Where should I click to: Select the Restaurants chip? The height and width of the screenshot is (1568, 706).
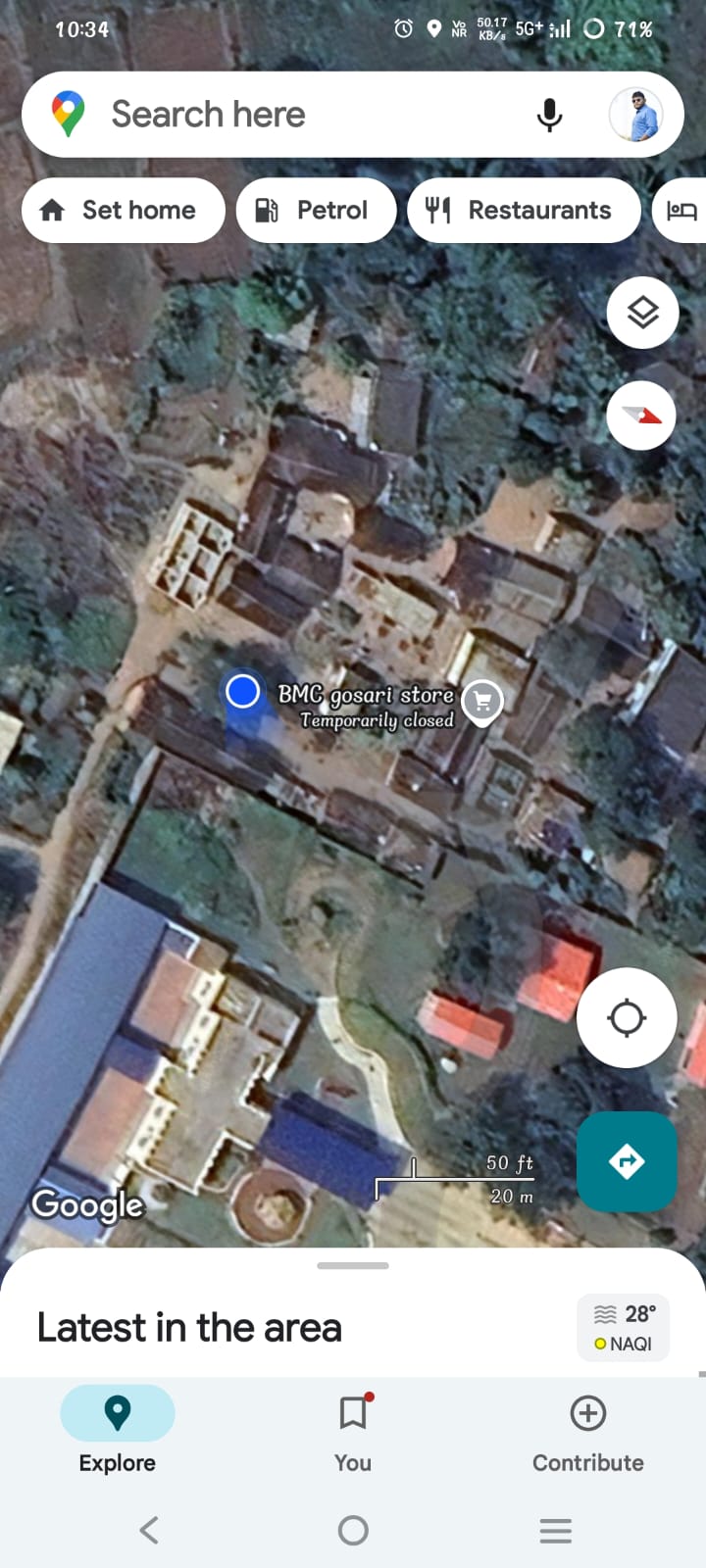524,210
